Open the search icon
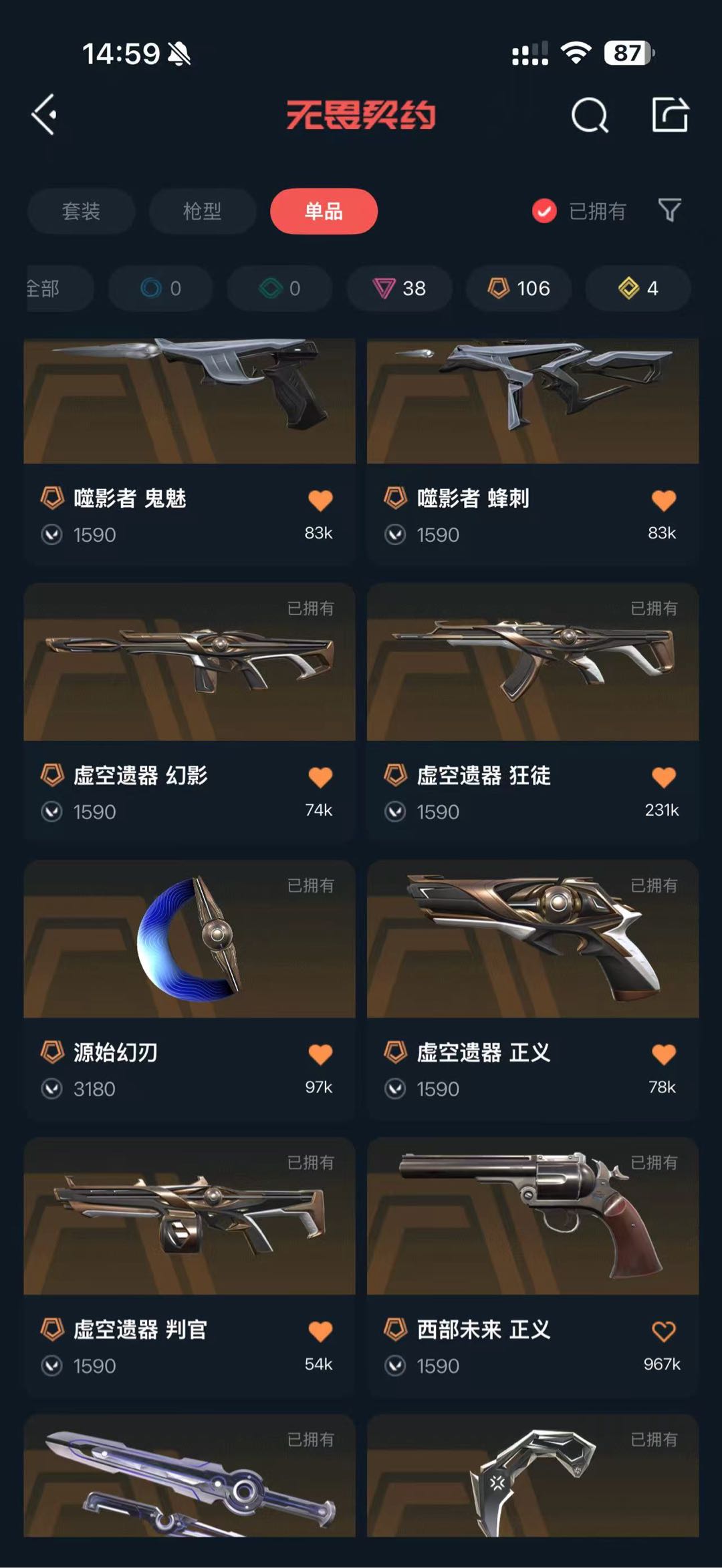Image resolution: width=722 pixels, height=1568 pixels. coord(590,116)
